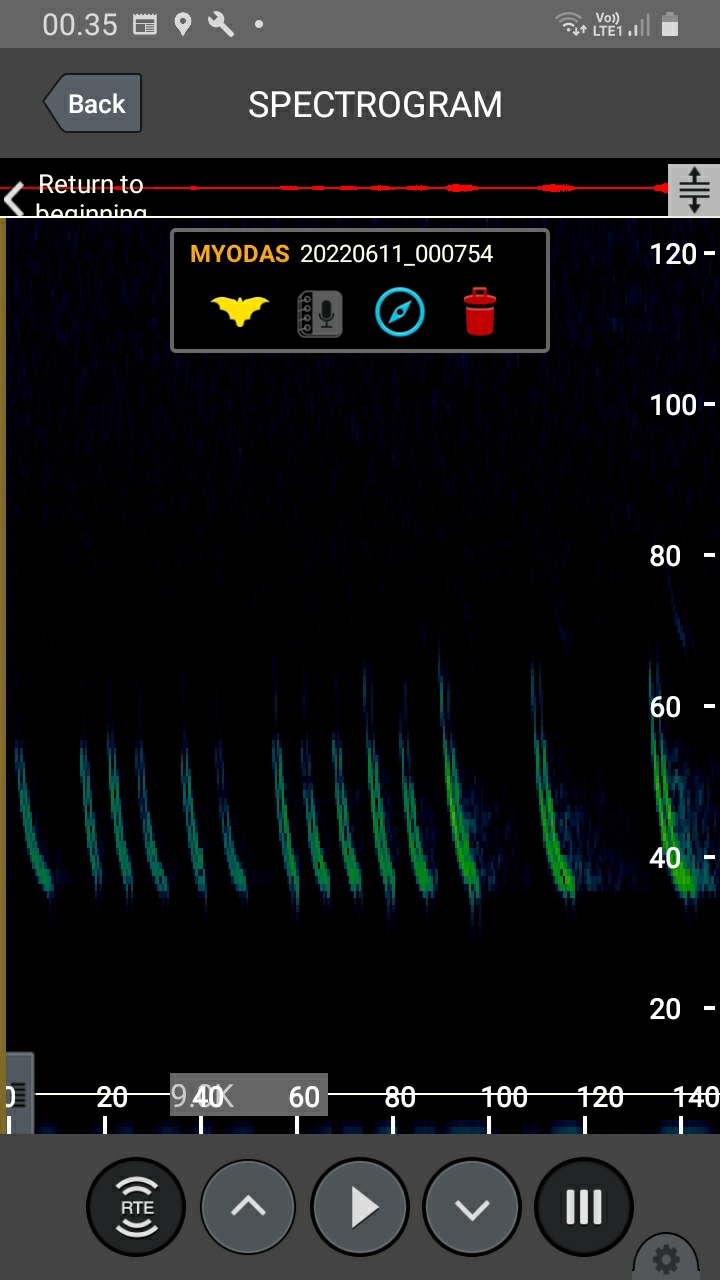Play the recording
The width and height of the screenshot is (720, 1280).
tap(360, 1207)
